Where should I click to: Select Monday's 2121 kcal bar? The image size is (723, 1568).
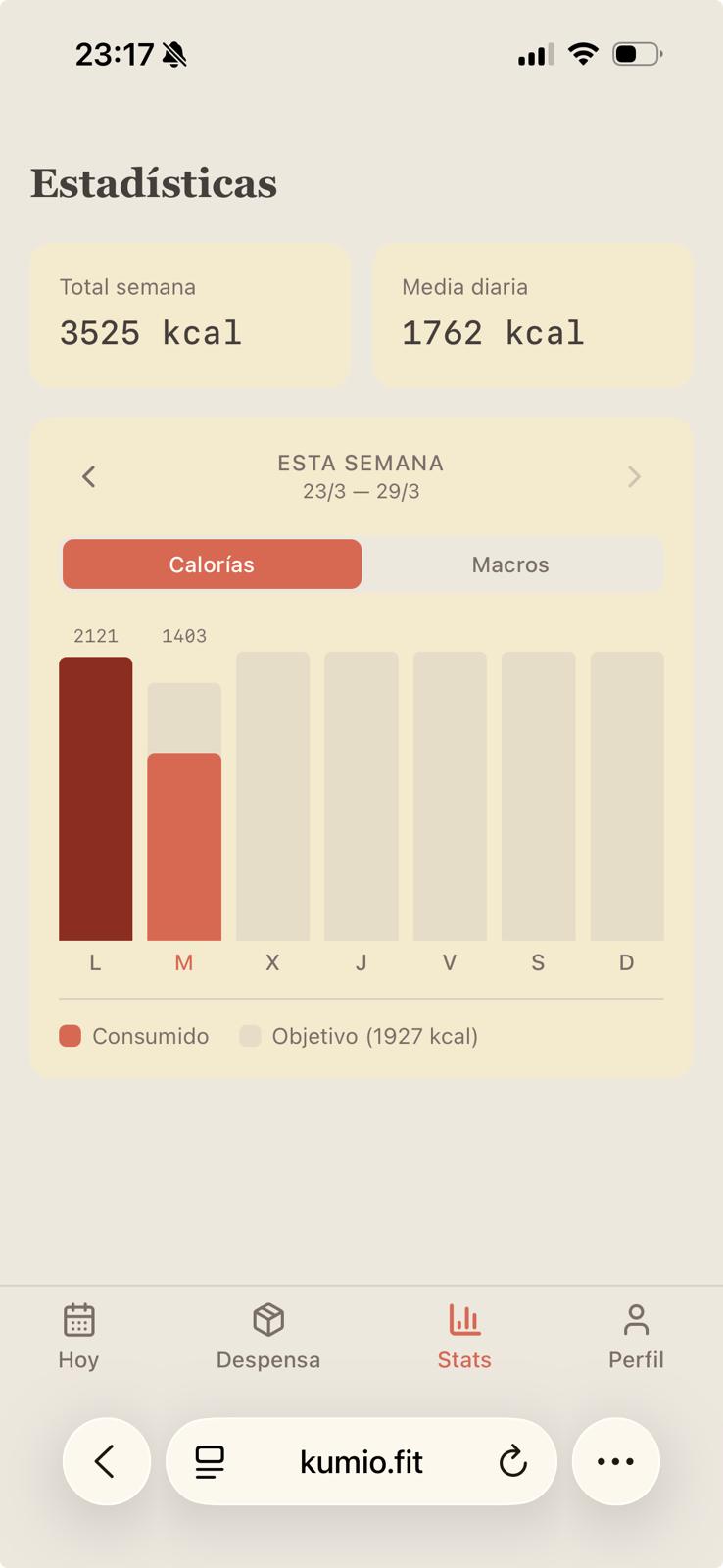point(95,799)
